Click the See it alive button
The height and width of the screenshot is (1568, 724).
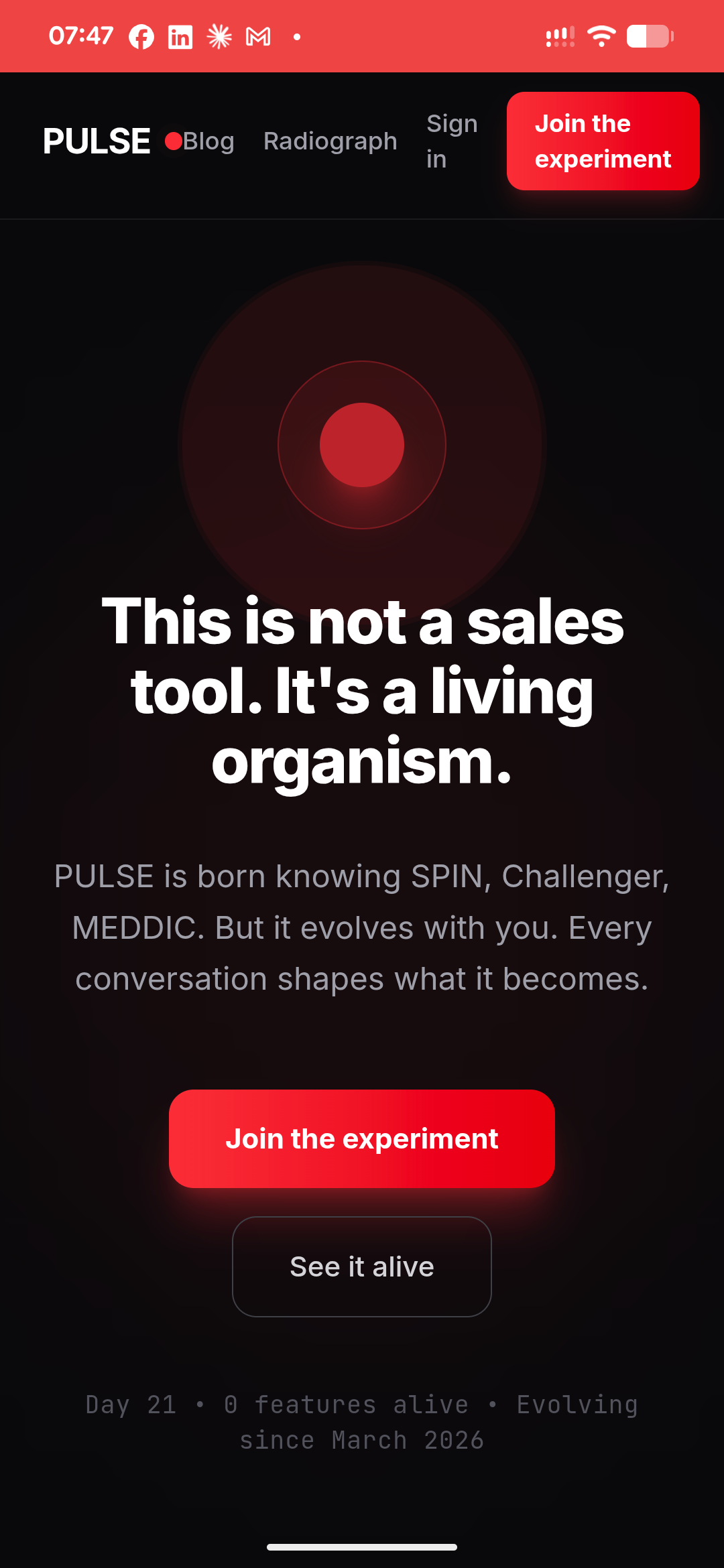point(362,1266)
